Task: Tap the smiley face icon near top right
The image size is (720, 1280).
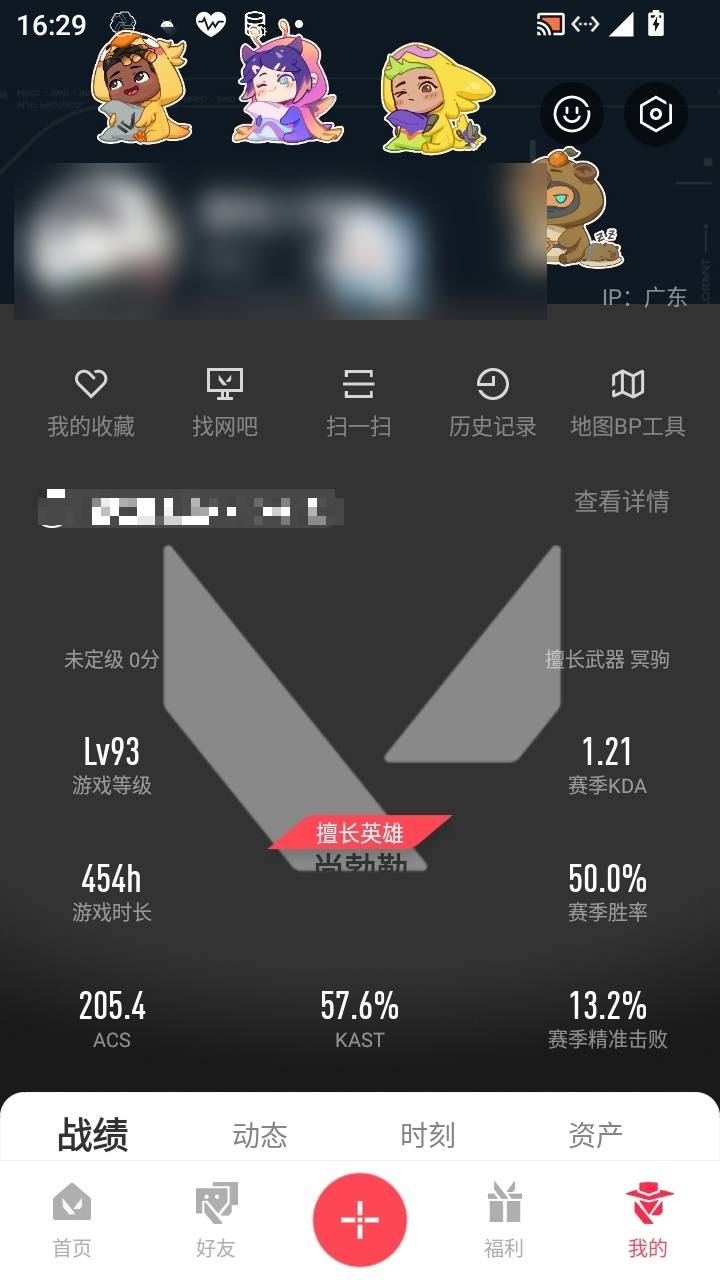Action: [572, 114]
